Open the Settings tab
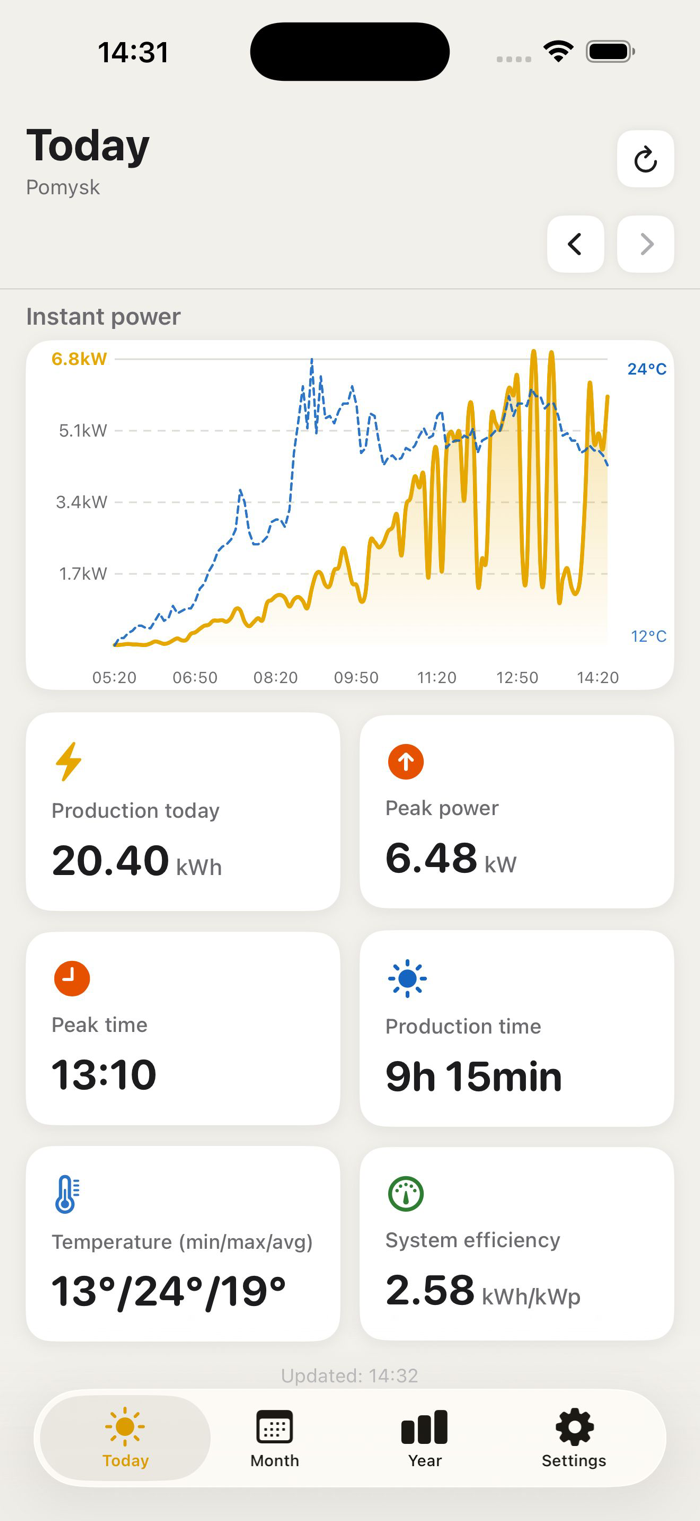Viewport: 700px width, 1521px height. (x=574, y=1438)
